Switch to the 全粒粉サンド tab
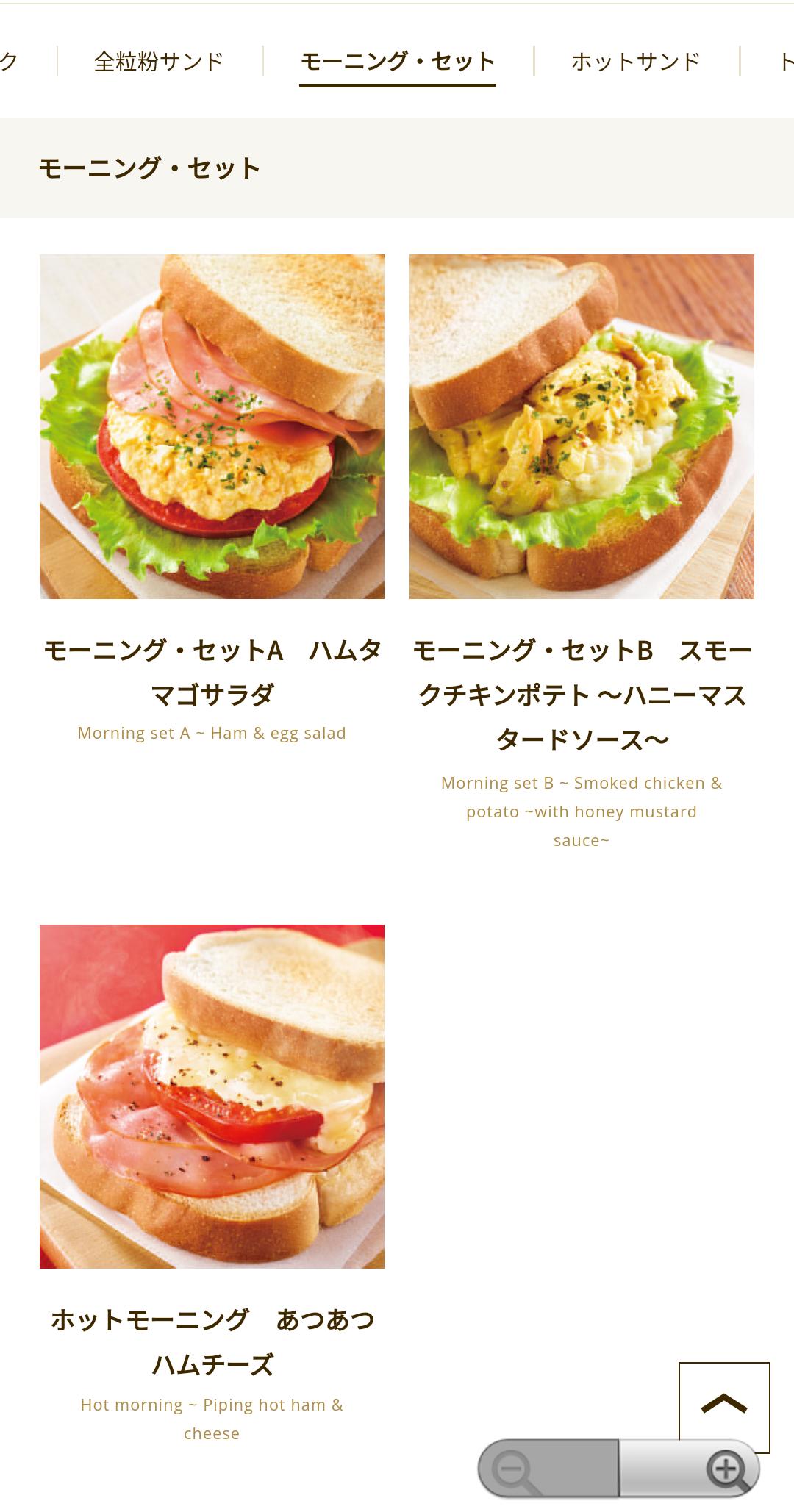 (x=159, y=62)
